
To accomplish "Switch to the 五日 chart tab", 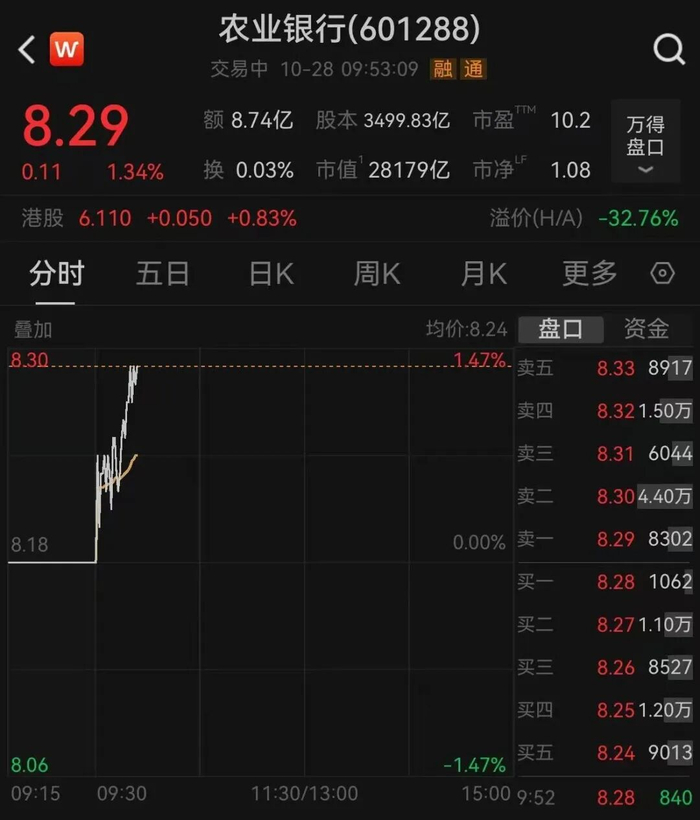I will 163,273.
